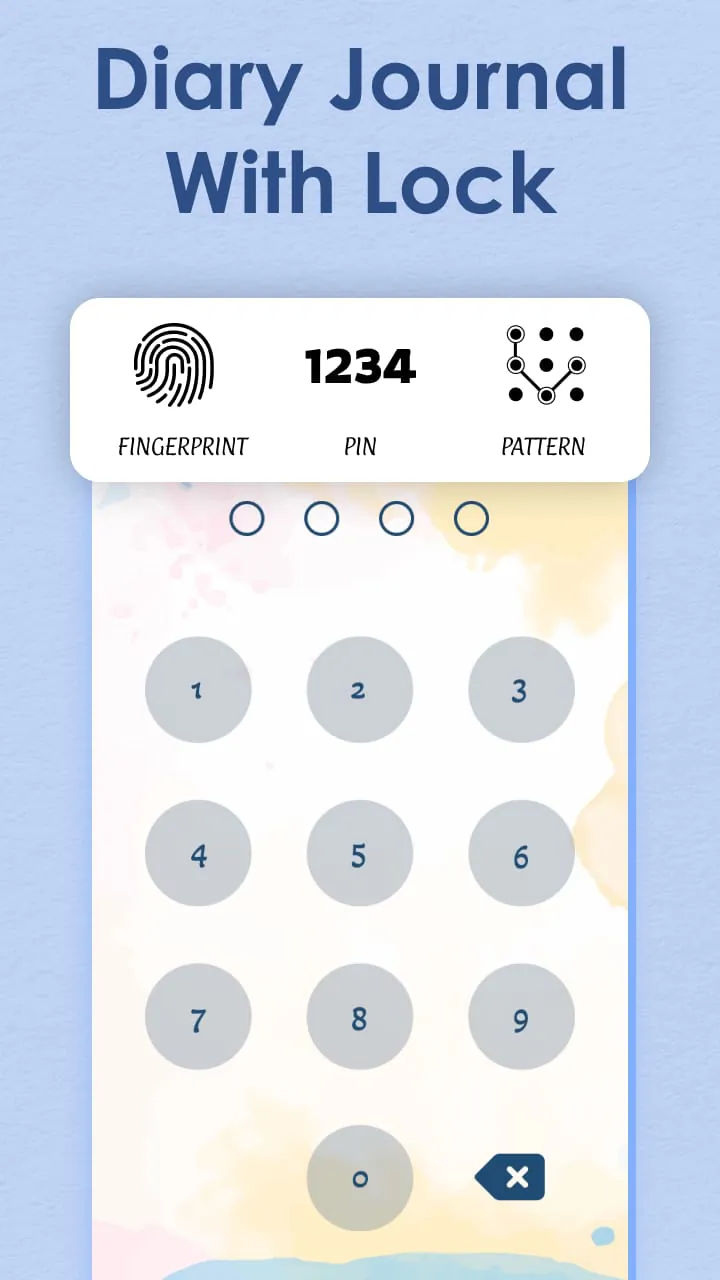The height and width of the screenshot is (1280, 720).
Task: Click the second PIN indicator circle
Action: pyautogui.click(x=321, y=518)
